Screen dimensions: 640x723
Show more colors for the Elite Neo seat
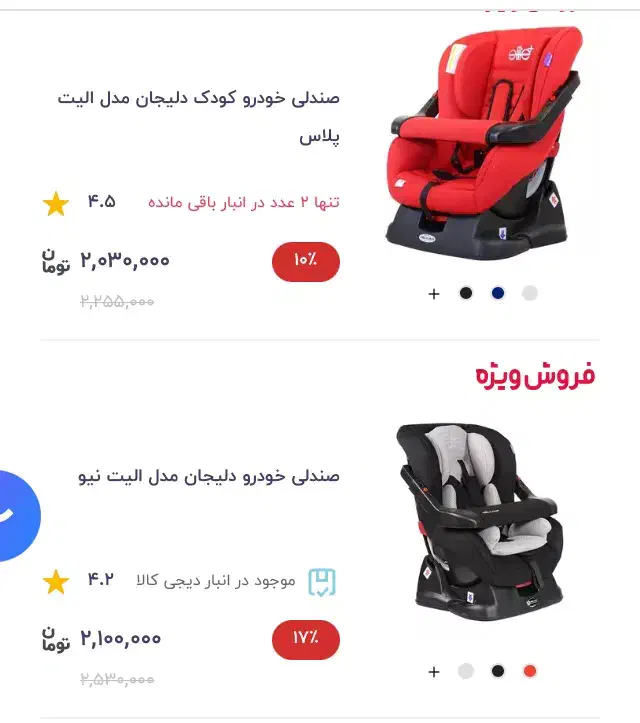[434, 672]
